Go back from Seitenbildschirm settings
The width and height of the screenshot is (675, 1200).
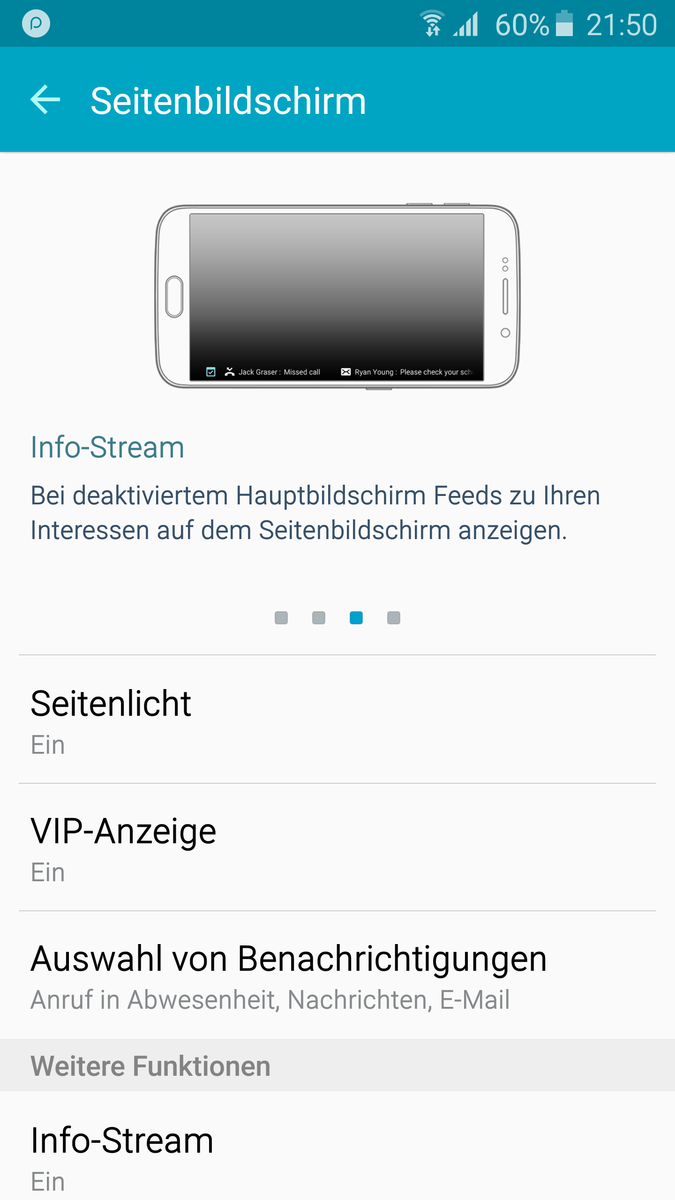tap(45, 100)
